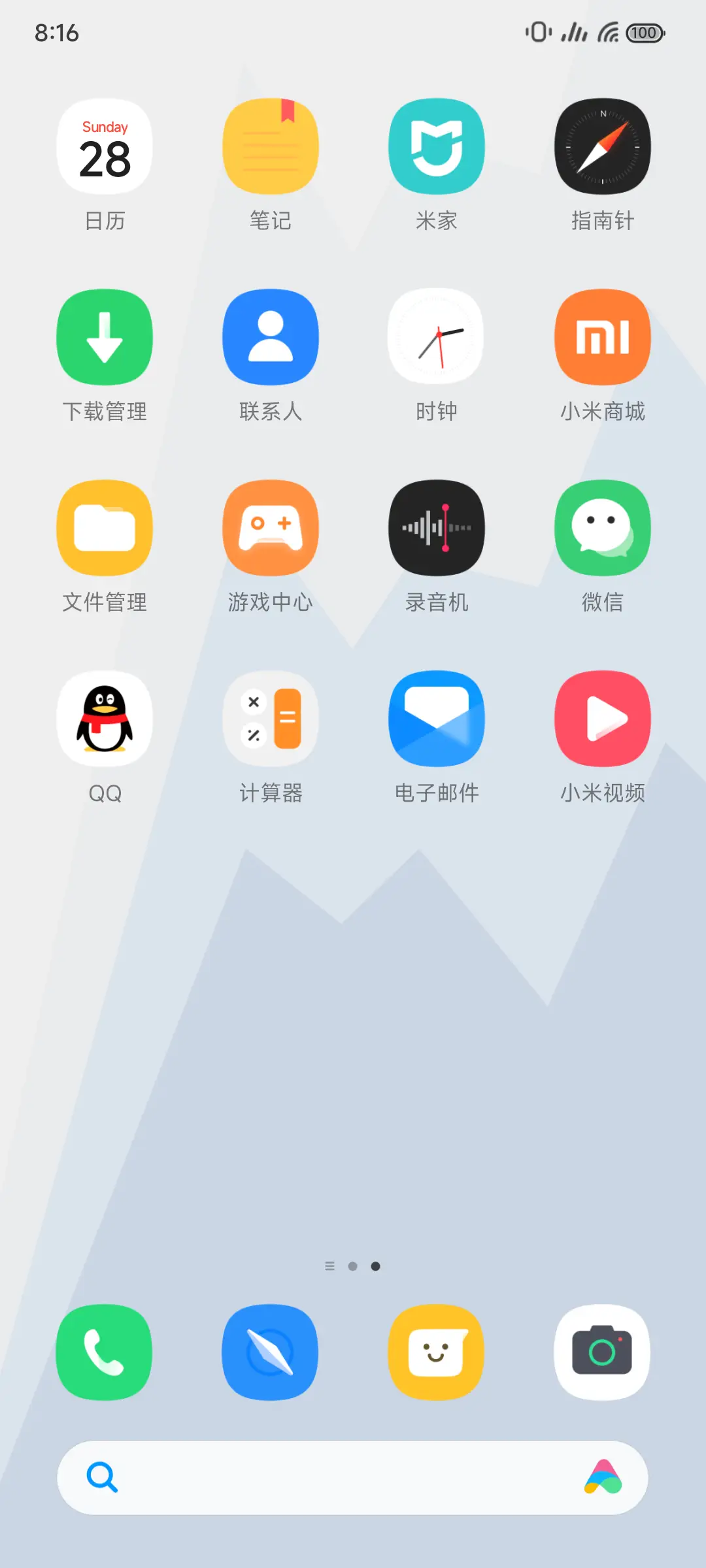
Task: Launch the 时钟 clock app
Action: [x=437, y=336]
